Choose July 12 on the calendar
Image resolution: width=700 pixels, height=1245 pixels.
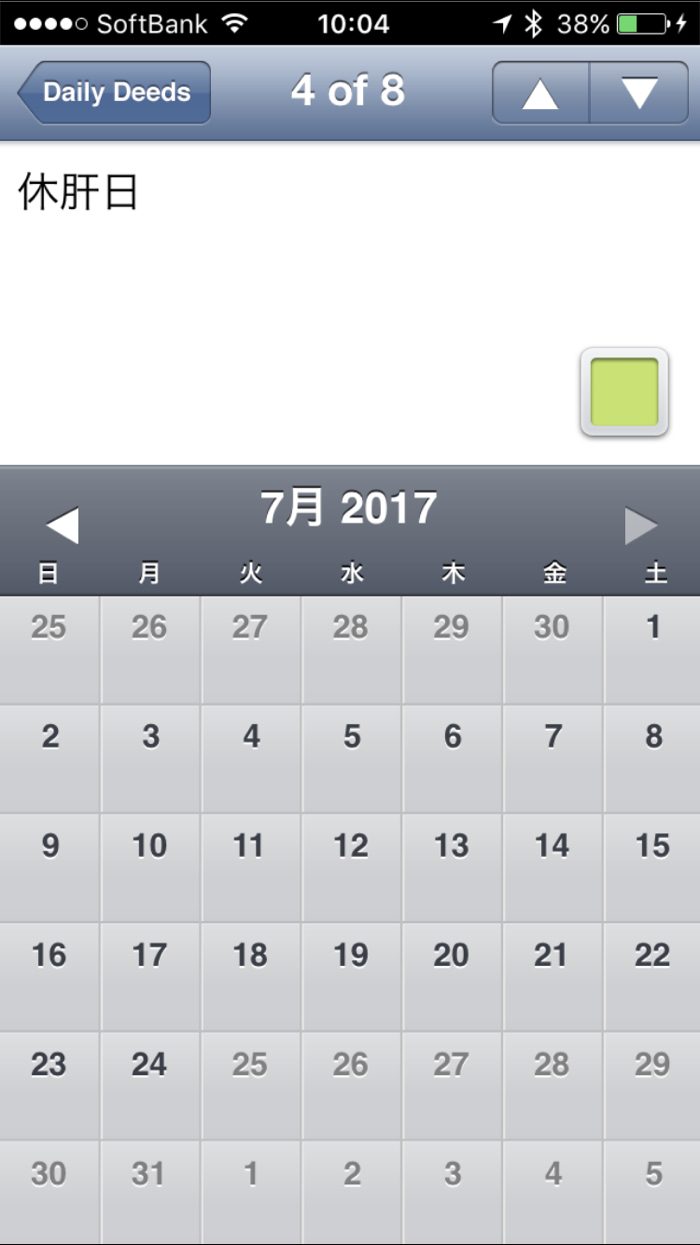(352, 867)
